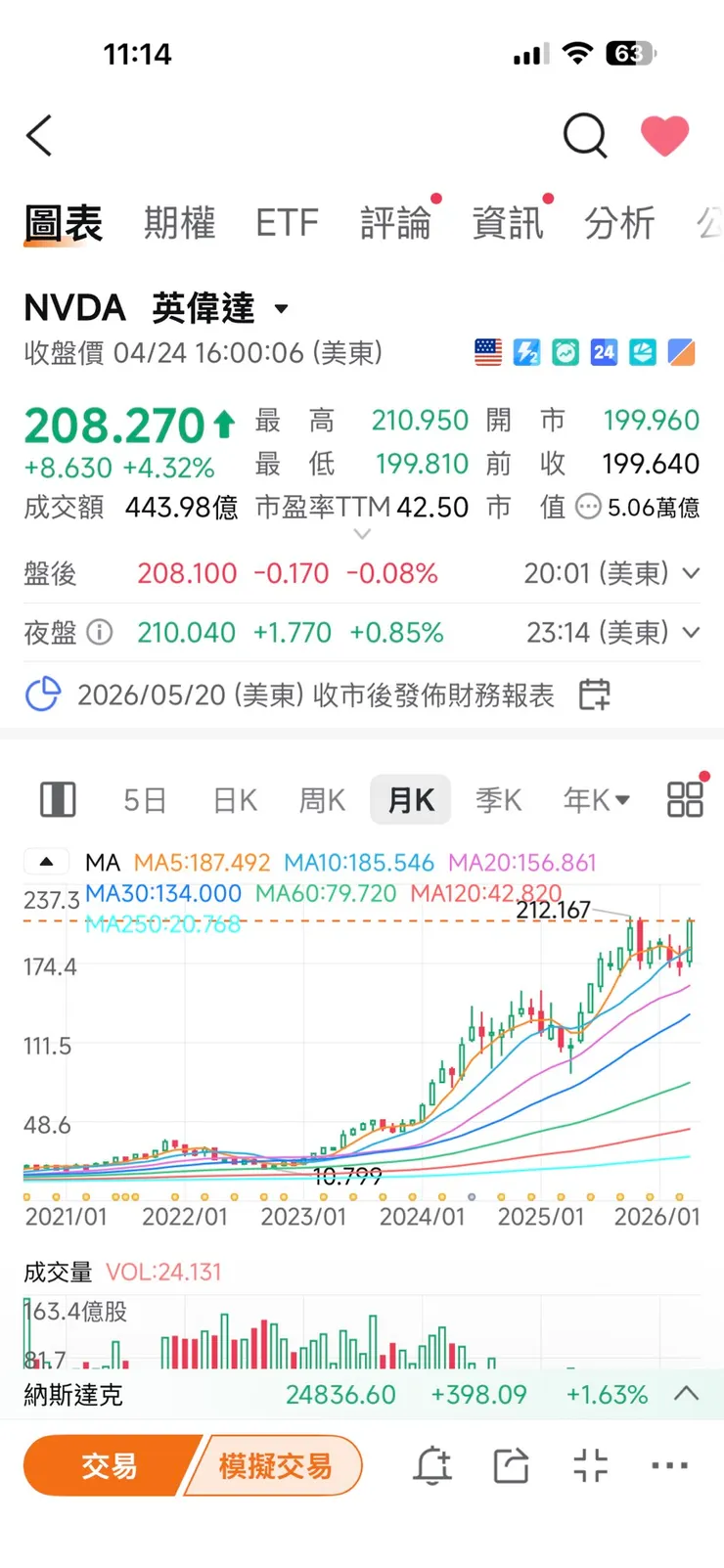Switch to the 月K monthly chart tab
724x1568 pixels.
(410, 799)
